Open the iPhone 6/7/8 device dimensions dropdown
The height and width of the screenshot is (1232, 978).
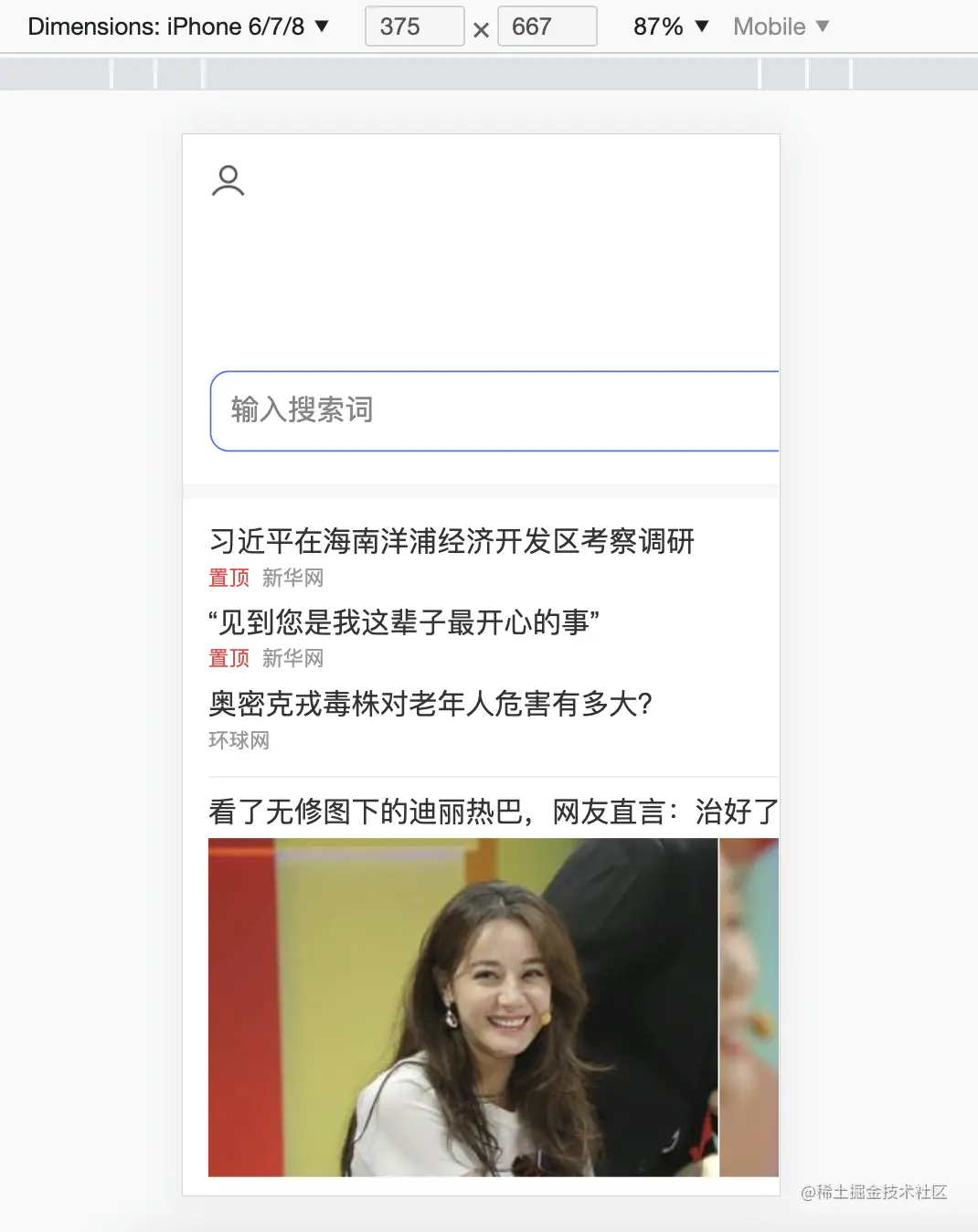(178, 27)
